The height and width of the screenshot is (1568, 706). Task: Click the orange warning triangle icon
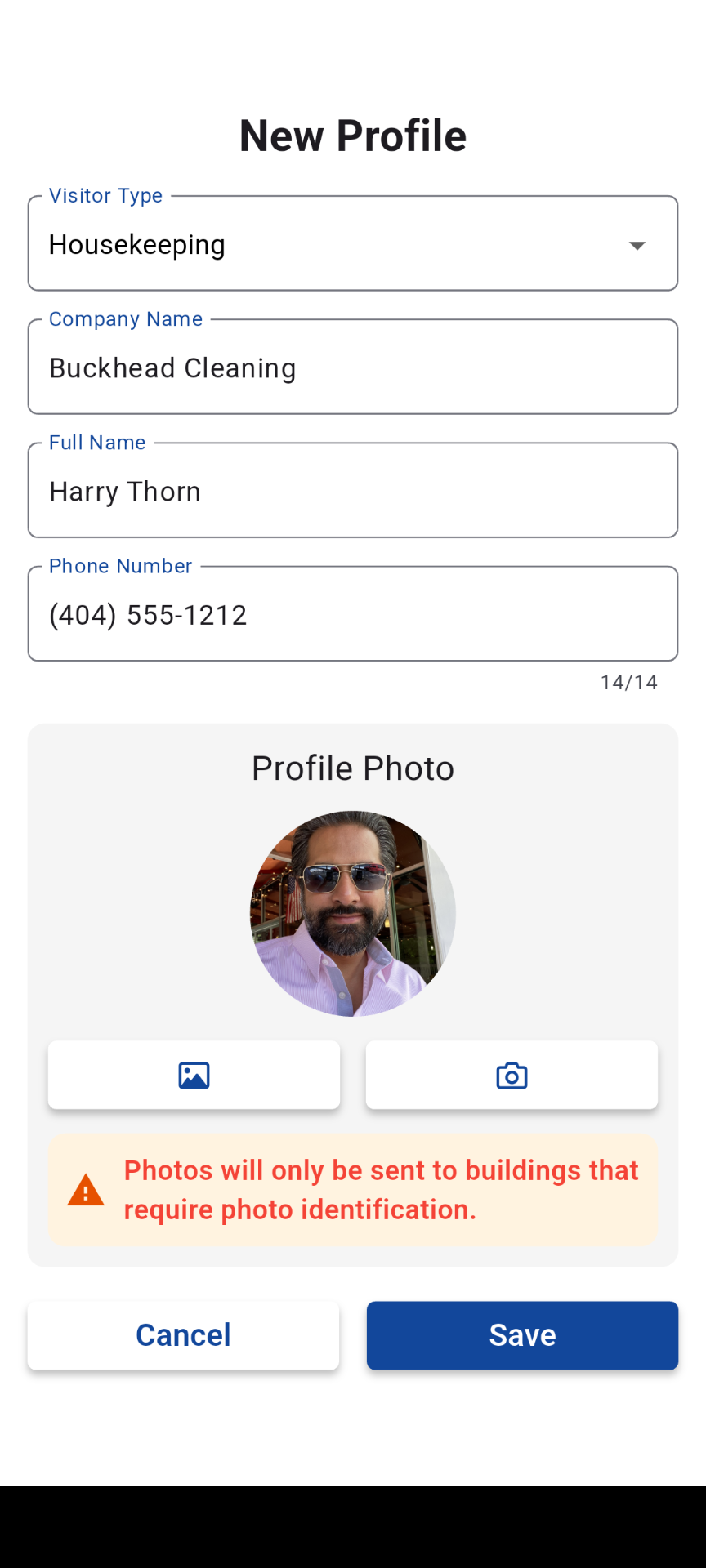(86, 1190)
